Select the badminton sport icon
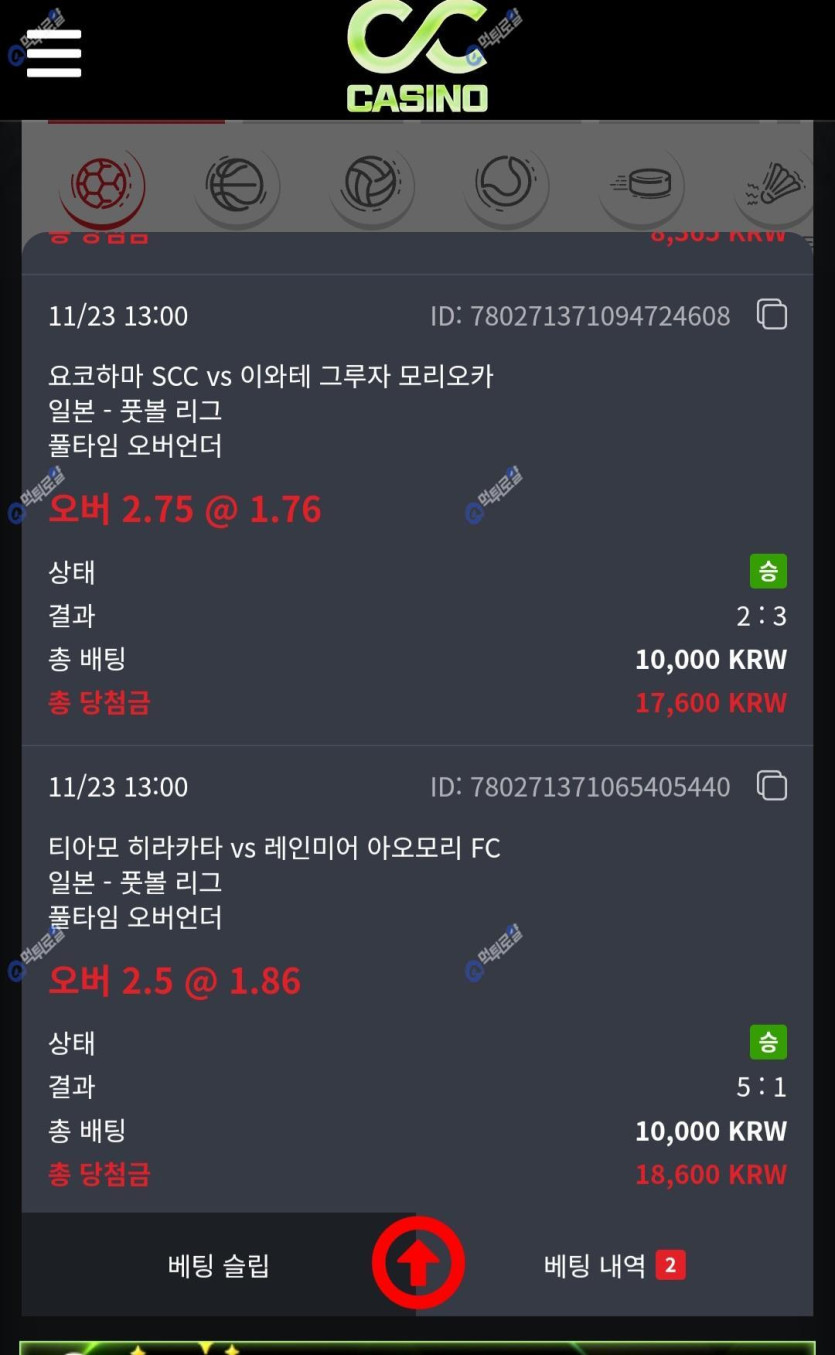The height and width of the screenshot is (1355, 835). (775, 185)
